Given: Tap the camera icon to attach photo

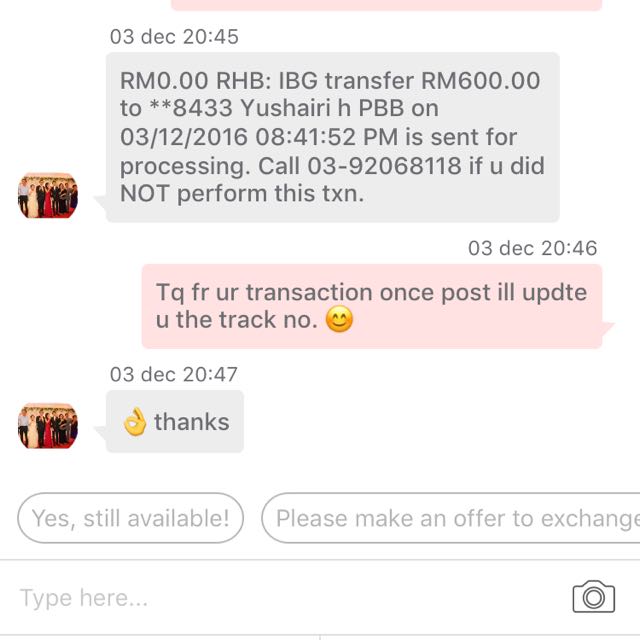Looking at the screenshot, I should pyautogui.click(x=593, y=597).
